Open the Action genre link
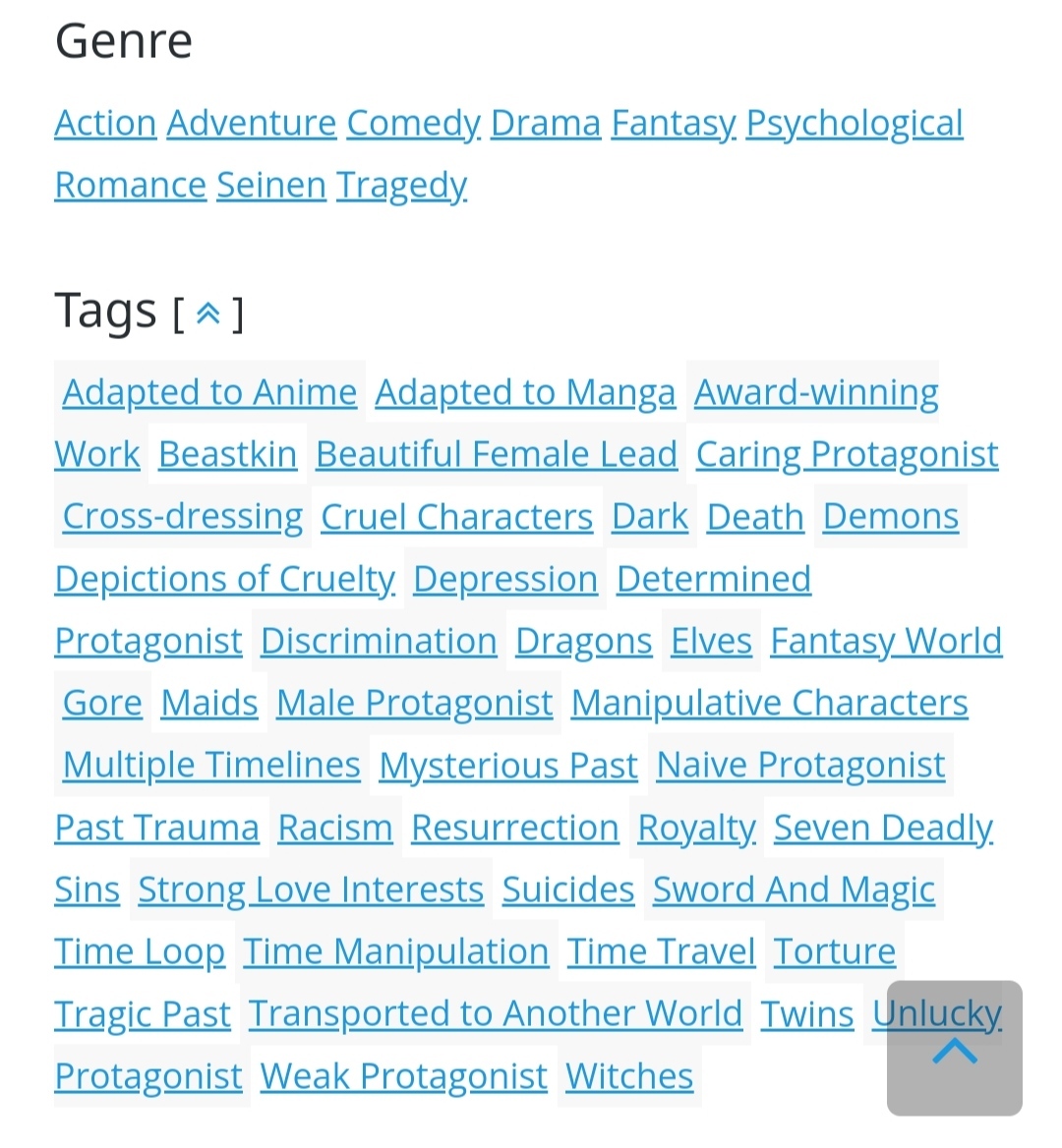The width and height of the screenshot is (1062, 1148). (x=105, y=124)
